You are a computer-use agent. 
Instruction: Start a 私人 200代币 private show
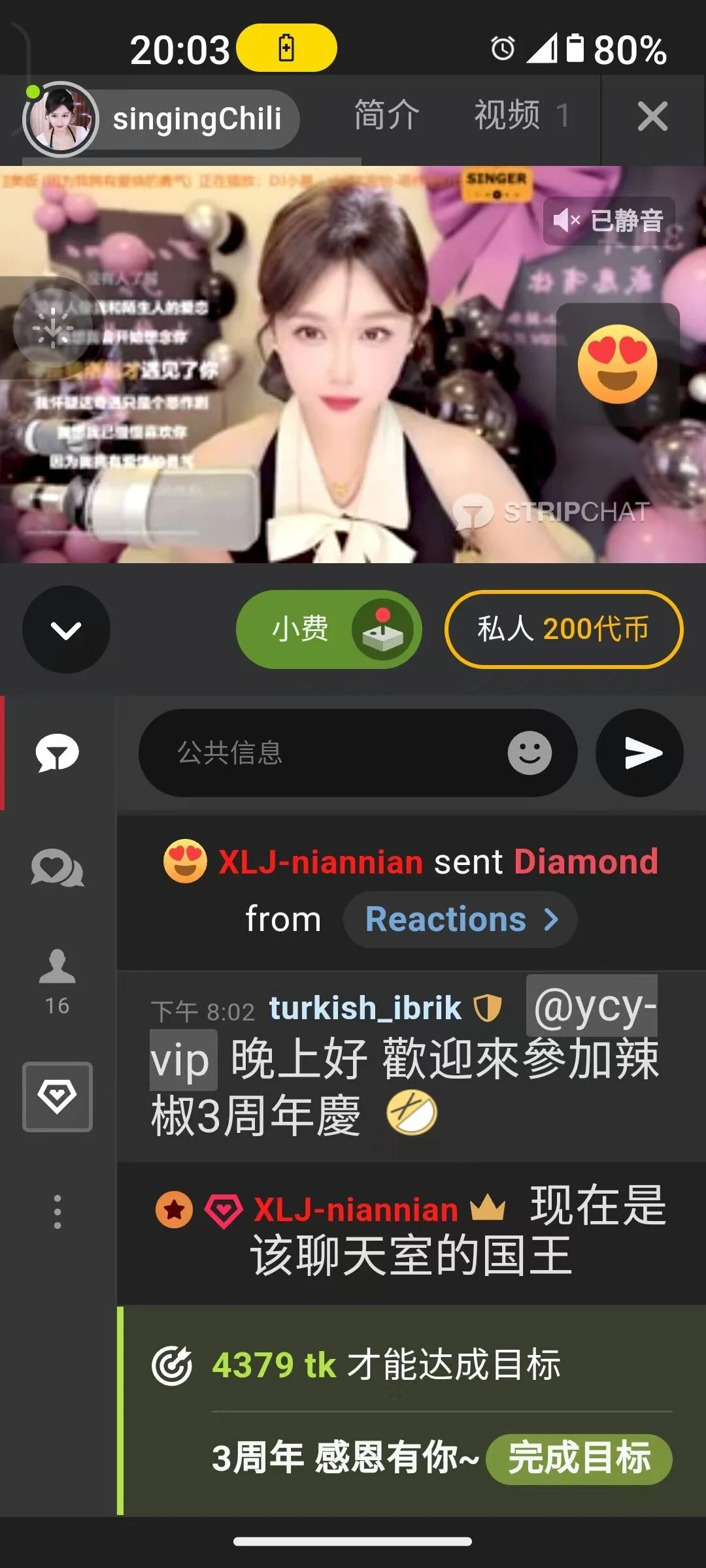coord(563,630)
